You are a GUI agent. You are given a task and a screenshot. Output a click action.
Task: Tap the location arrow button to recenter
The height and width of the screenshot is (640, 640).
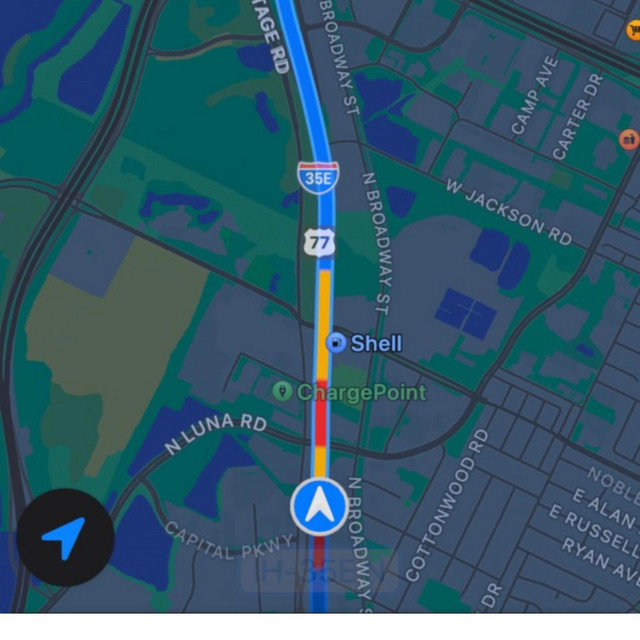(65, 537)
